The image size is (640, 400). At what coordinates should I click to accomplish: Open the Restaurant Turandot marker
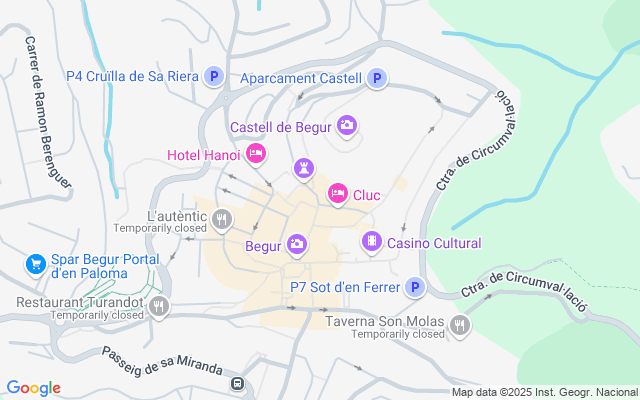pyautogui.click(x=159, y=306)
